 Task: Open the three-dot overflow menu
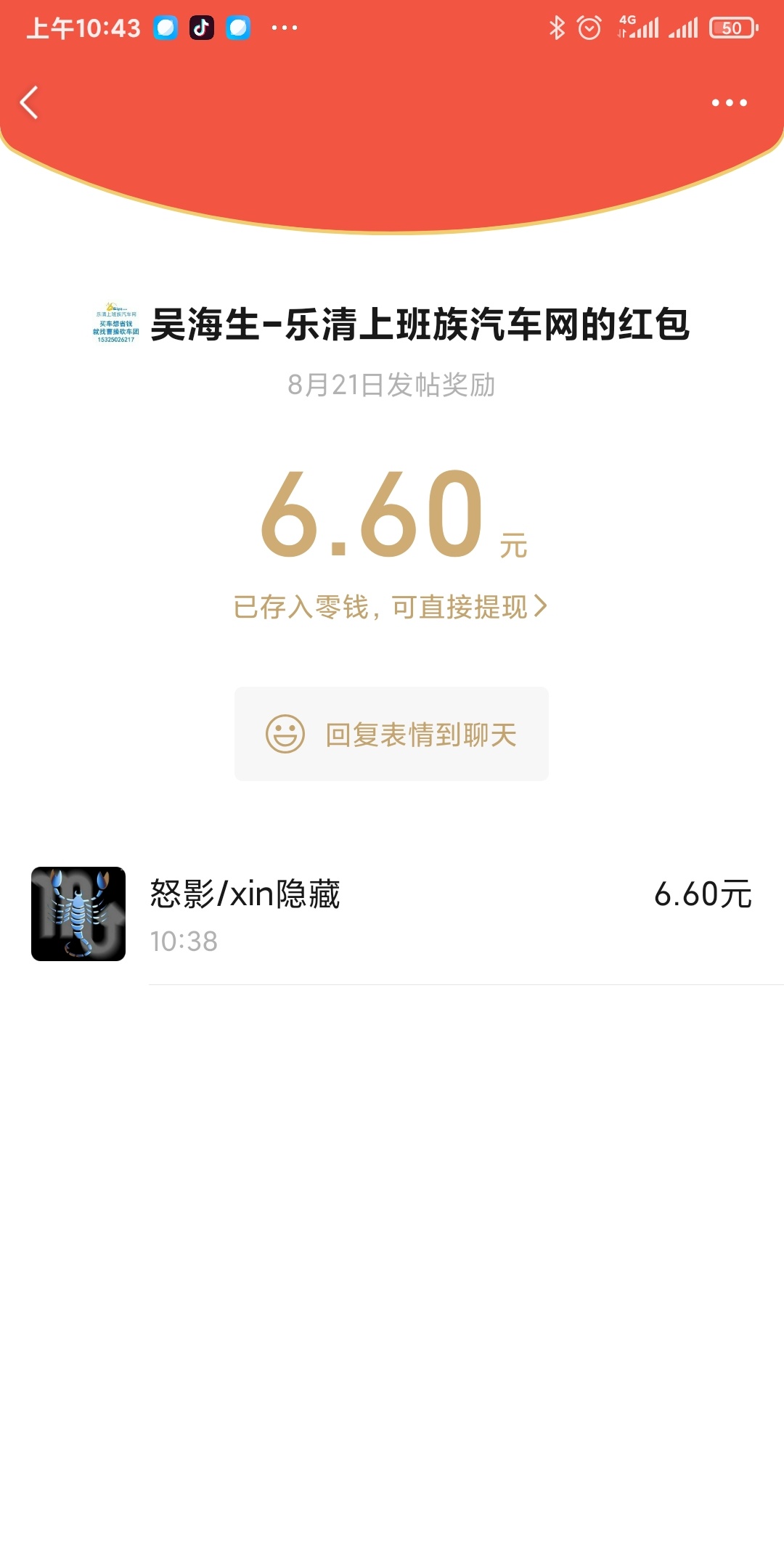[729, 102]
